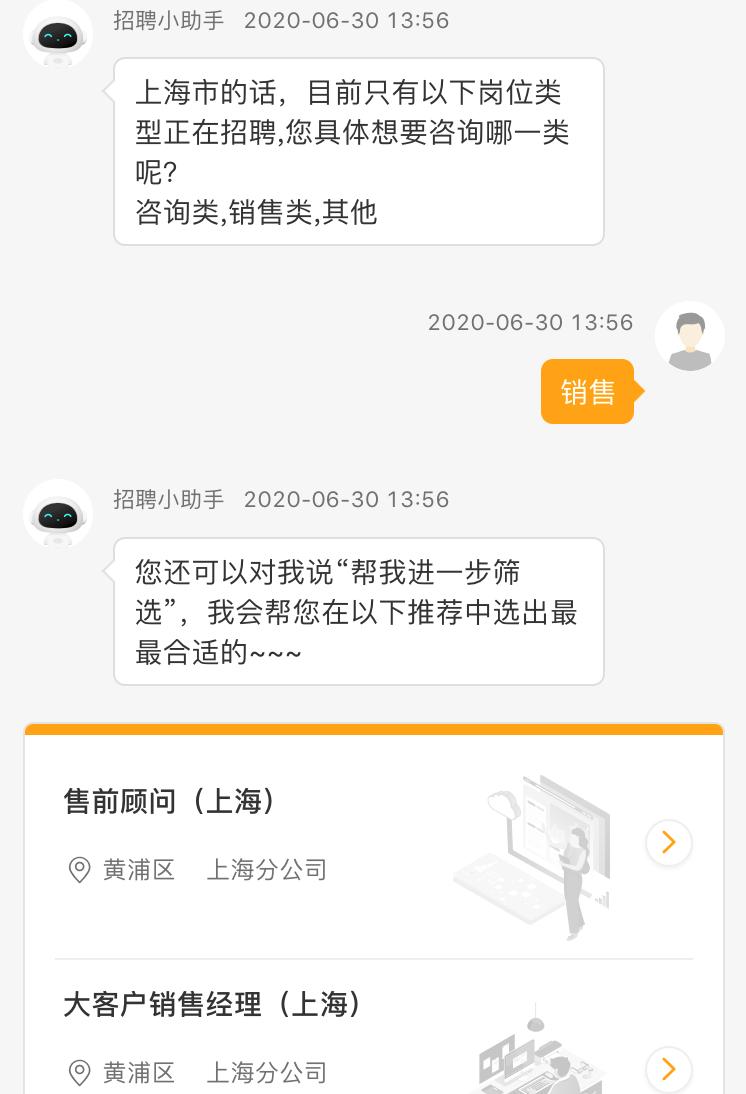Click the location pin on 大客户销售经理 card
This screenshot has height=1094, width=746.
click(80, 1073)
